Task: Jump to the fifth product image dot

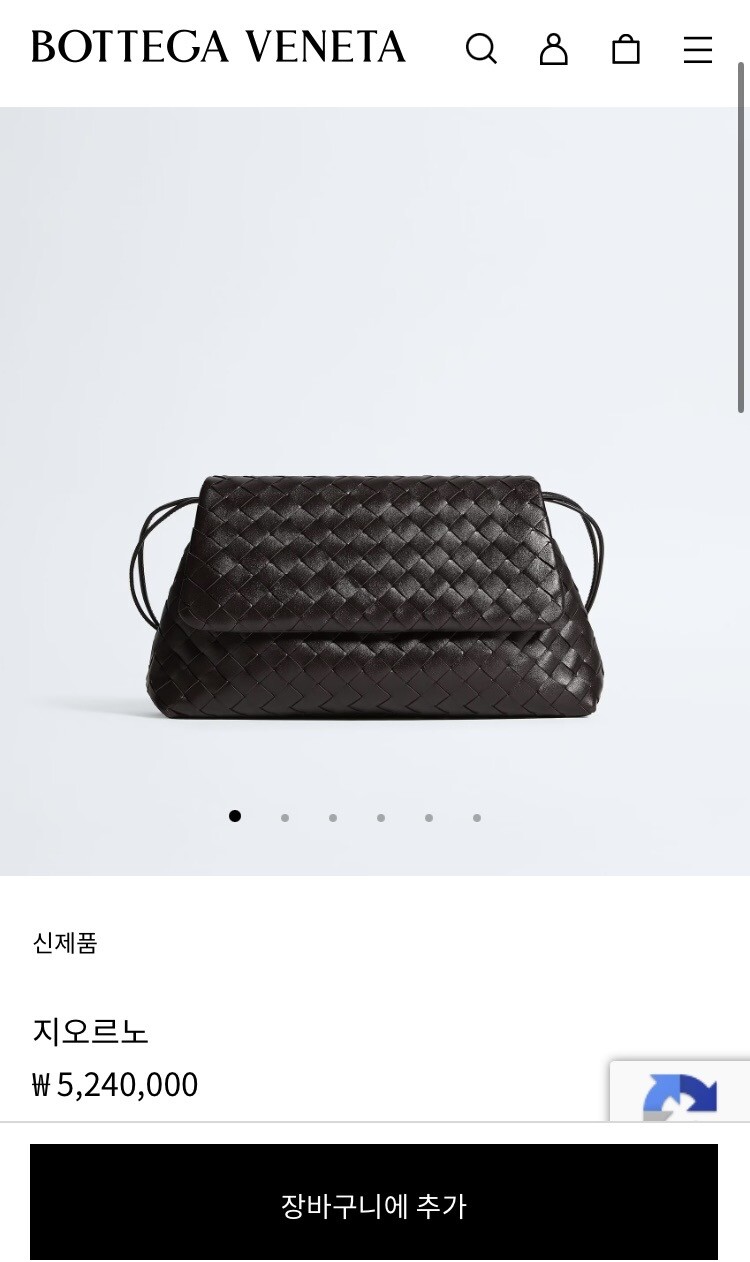Action: point(429,817)
